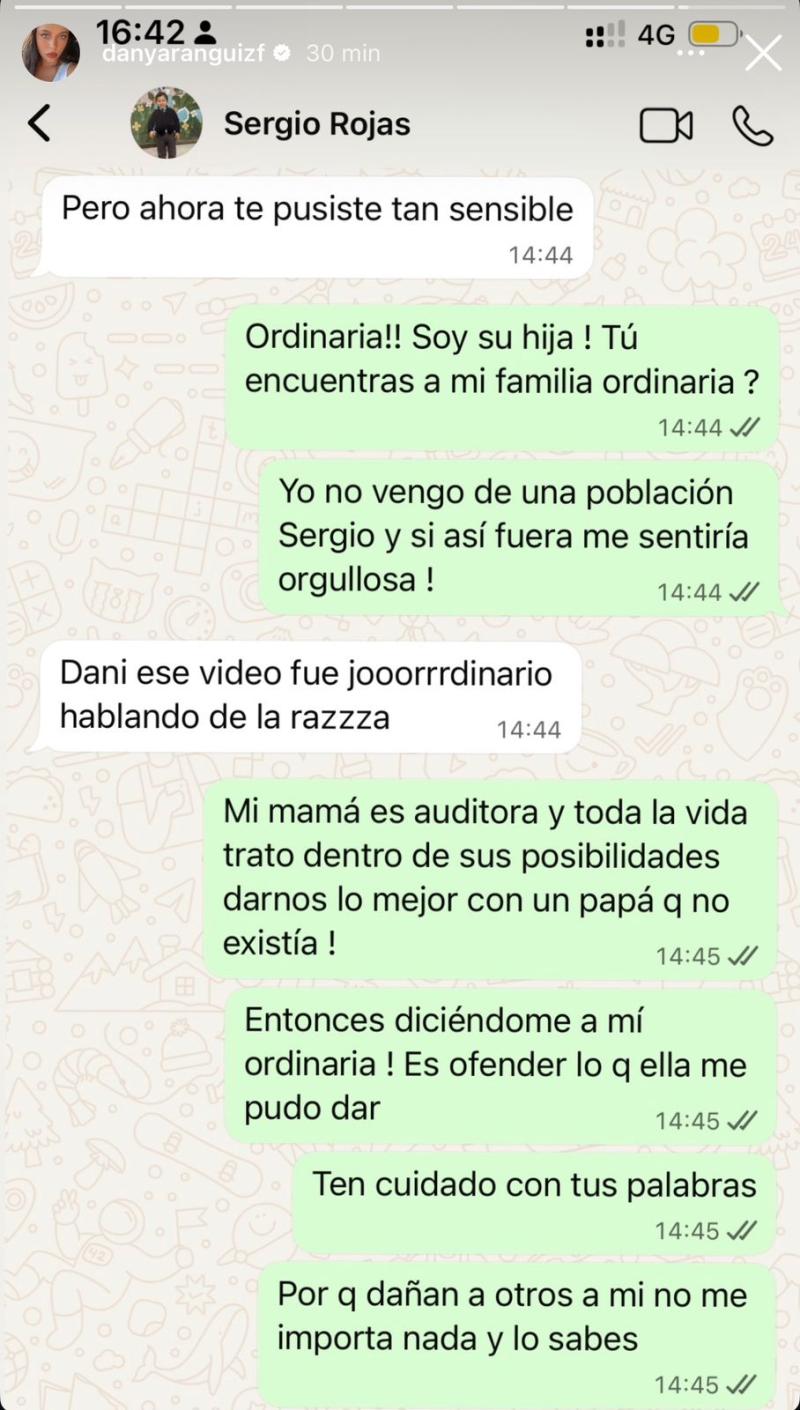Tap the viewer icon beside the clock
The height and width of the screenshot is (1410, 800).
point(207,30)
